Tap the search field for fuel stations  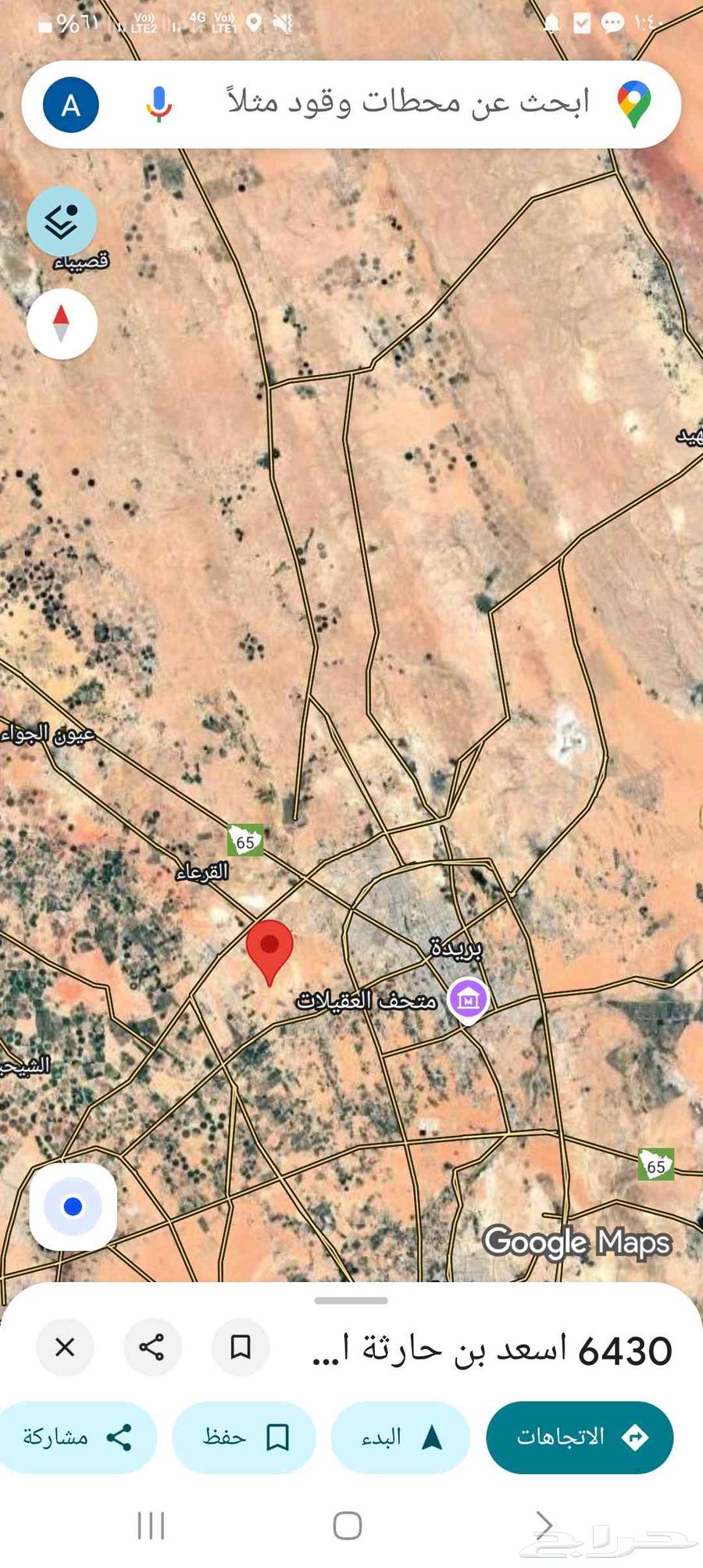tap(406, 104)
